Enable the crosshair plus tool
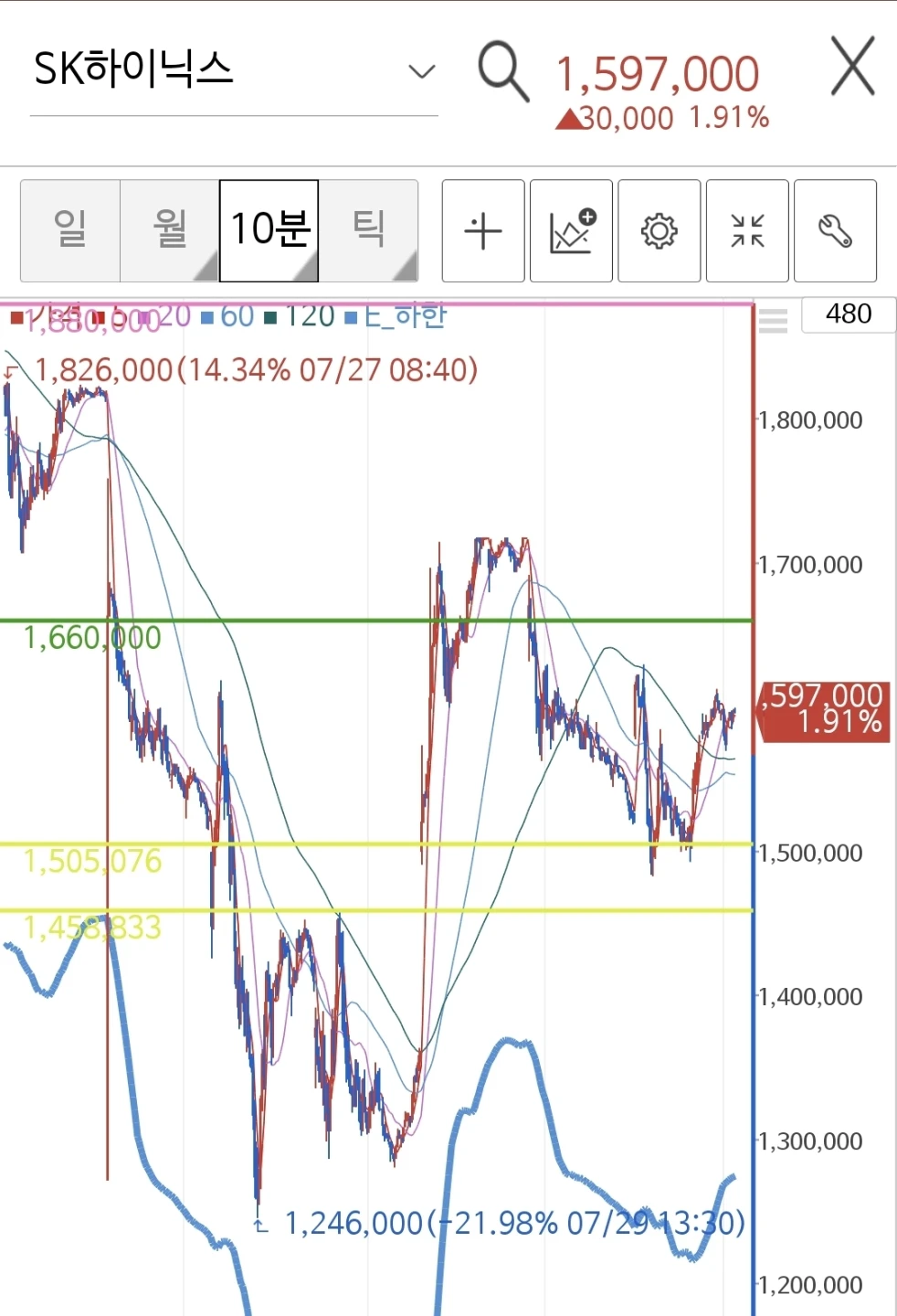Screen dimensions: 897x1316 [483, 230]
